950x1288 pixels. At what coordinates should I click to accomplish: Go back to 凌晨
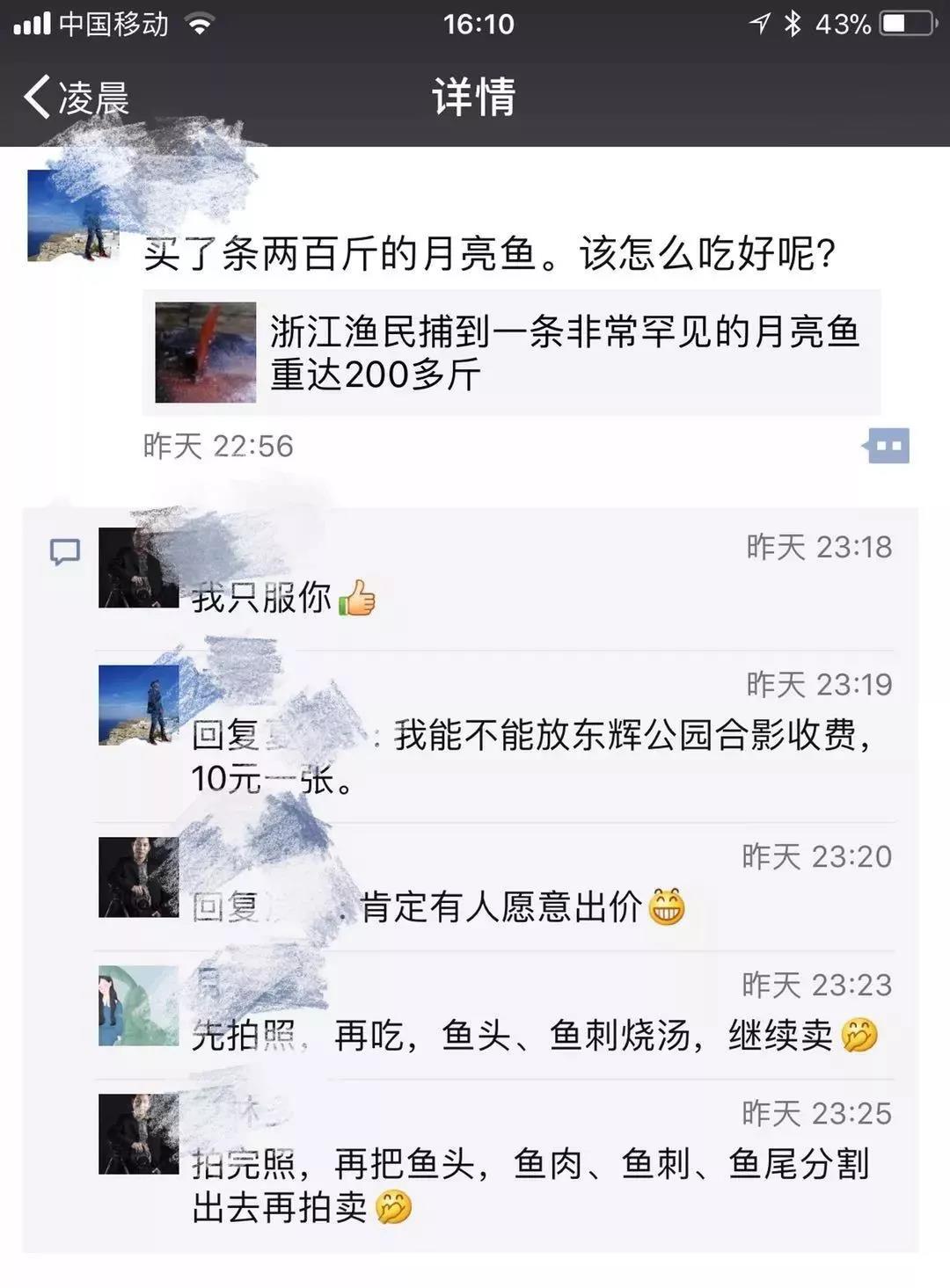(x=77, y=97)
